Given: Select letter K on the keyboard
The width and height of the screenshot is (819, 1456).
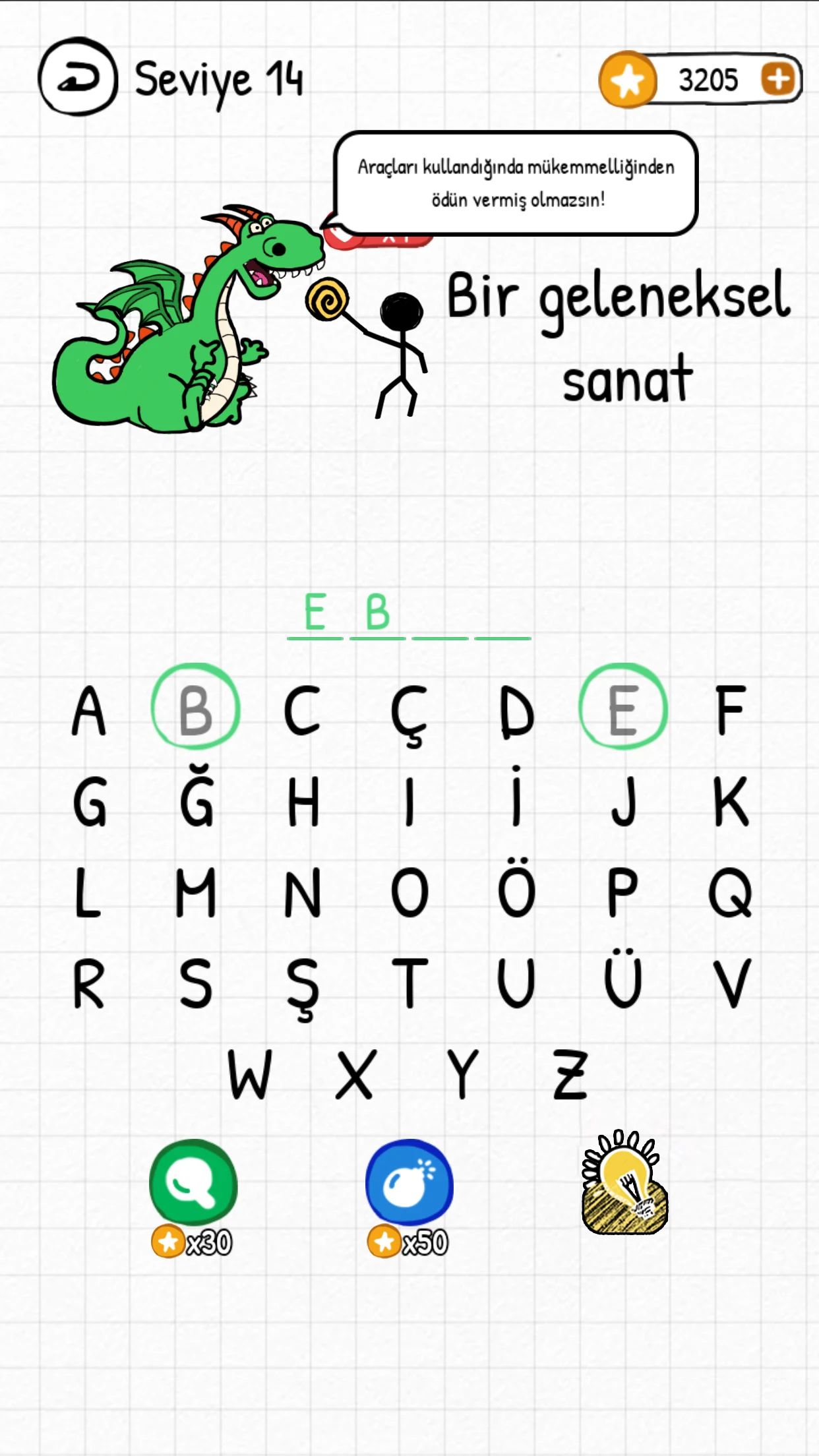Looking at the screenshot, I should (x=731, y=802).
